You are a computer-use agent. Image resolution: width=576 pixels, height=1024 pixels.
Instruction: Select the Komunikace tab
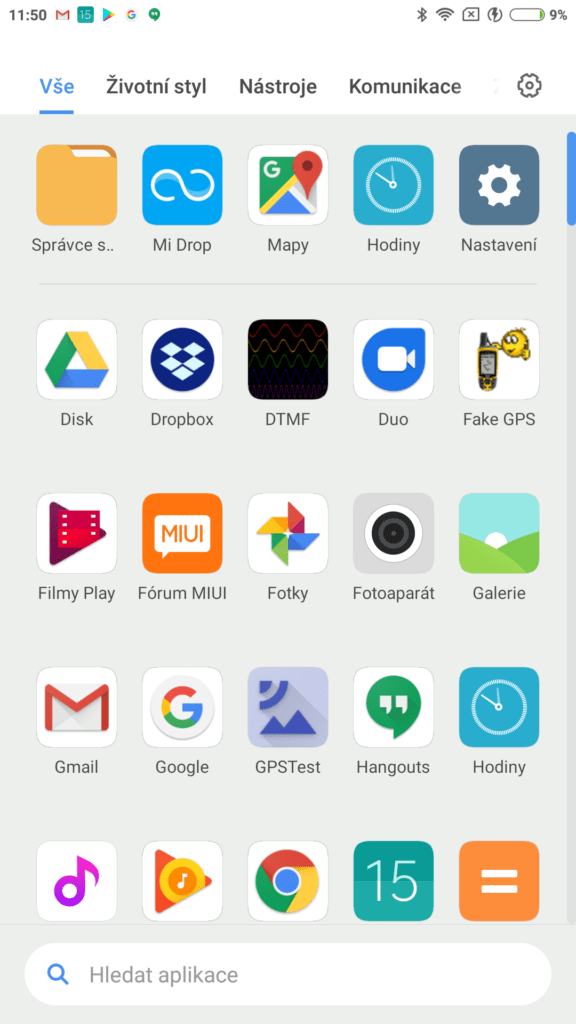405,86
